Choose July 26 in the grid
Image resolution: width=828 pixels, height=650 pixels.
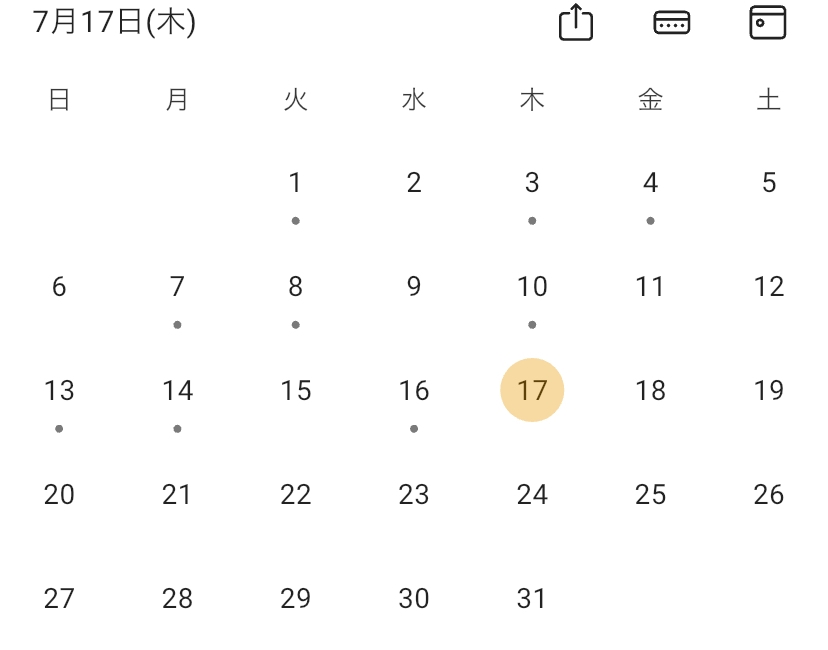coord(768,495)
